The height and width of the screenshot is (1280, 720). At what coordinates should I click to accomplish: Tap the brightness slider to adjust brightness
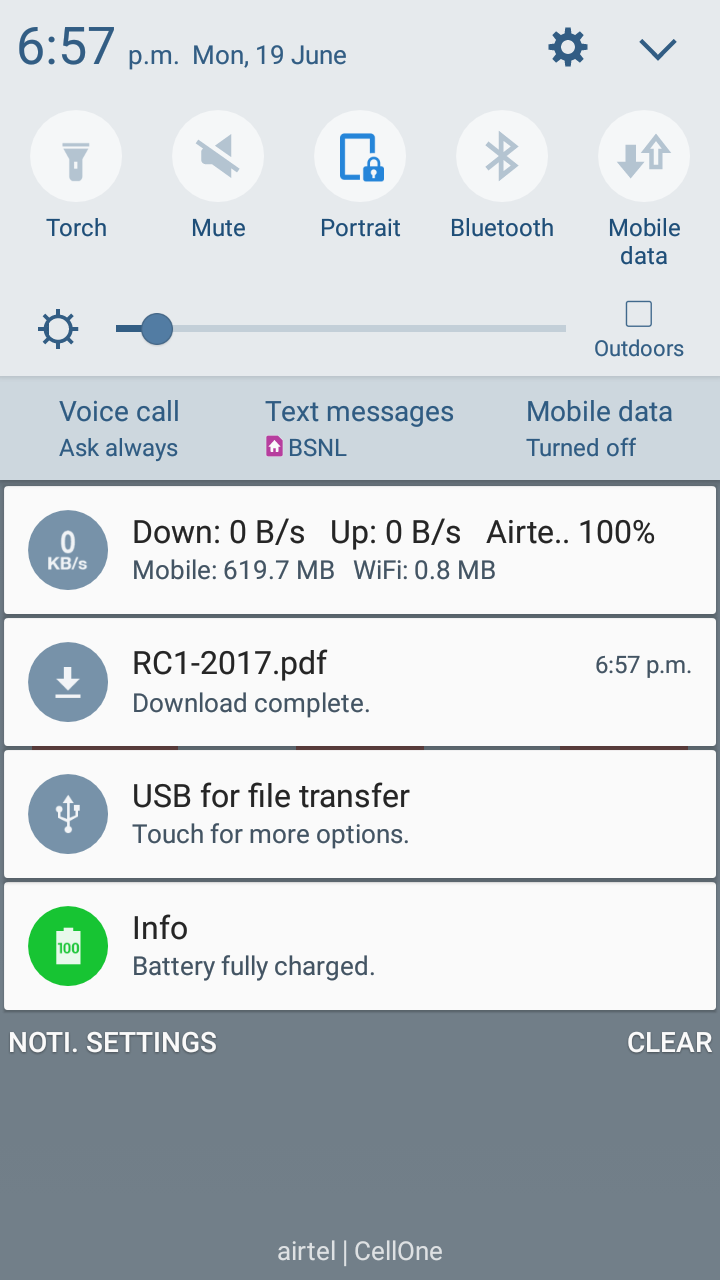click(341, 328)
